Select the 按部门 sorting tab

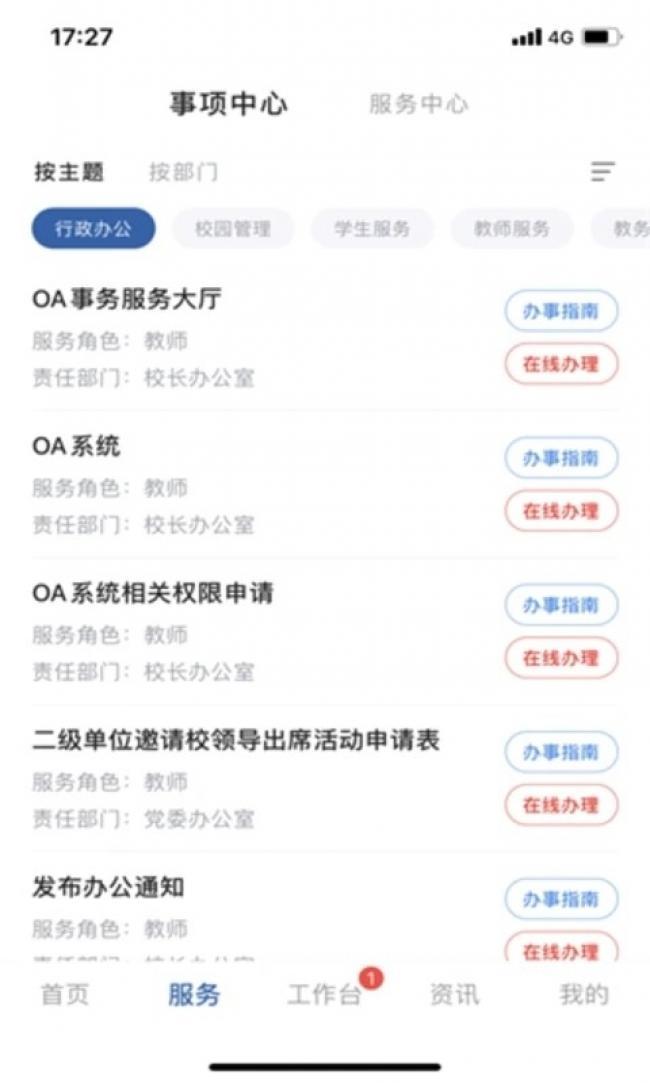click(x=183, y=172)
